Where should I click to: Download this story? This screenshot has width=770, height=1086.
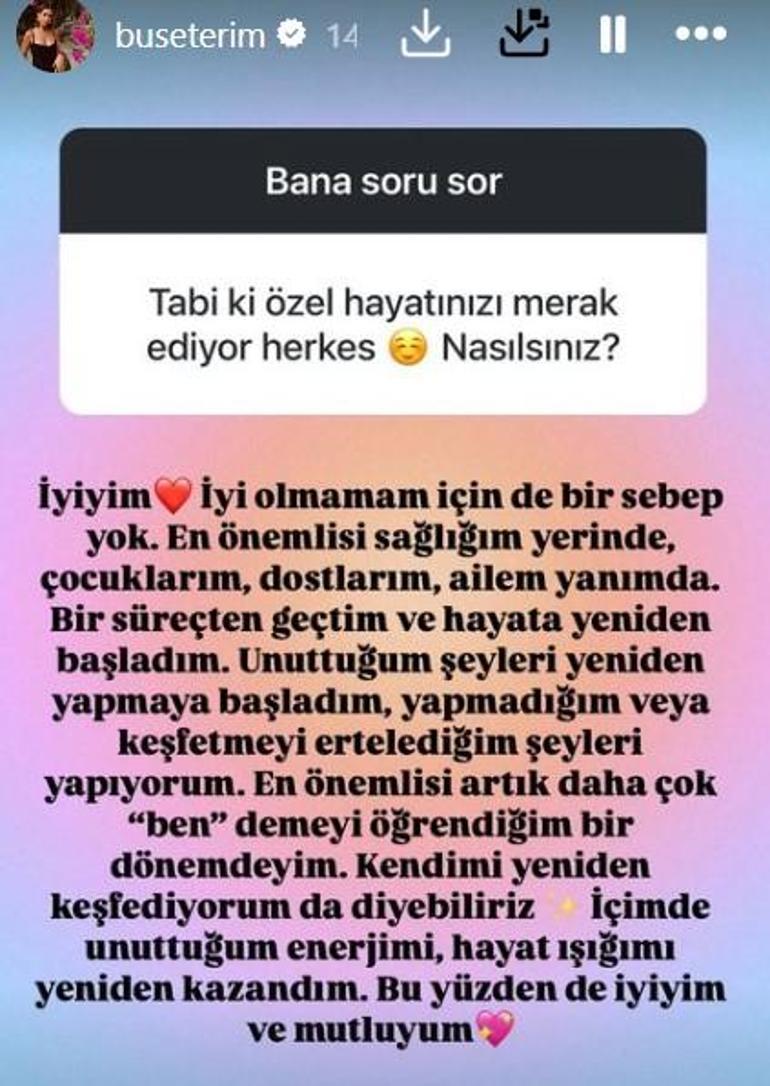[x=426, y=35]
